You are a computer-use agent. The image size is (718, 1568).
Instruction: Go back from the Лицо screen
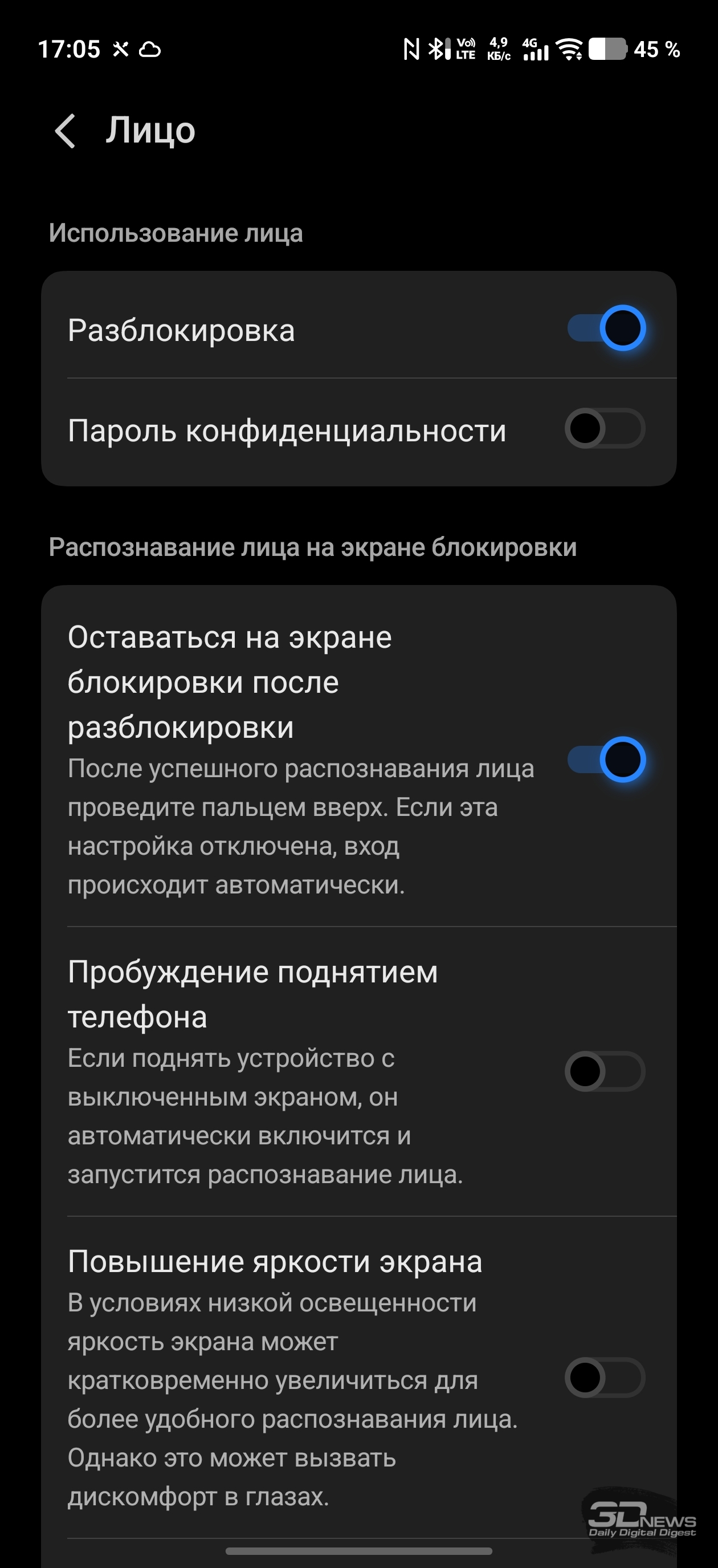pyautogui.click(x=65, y=131)
